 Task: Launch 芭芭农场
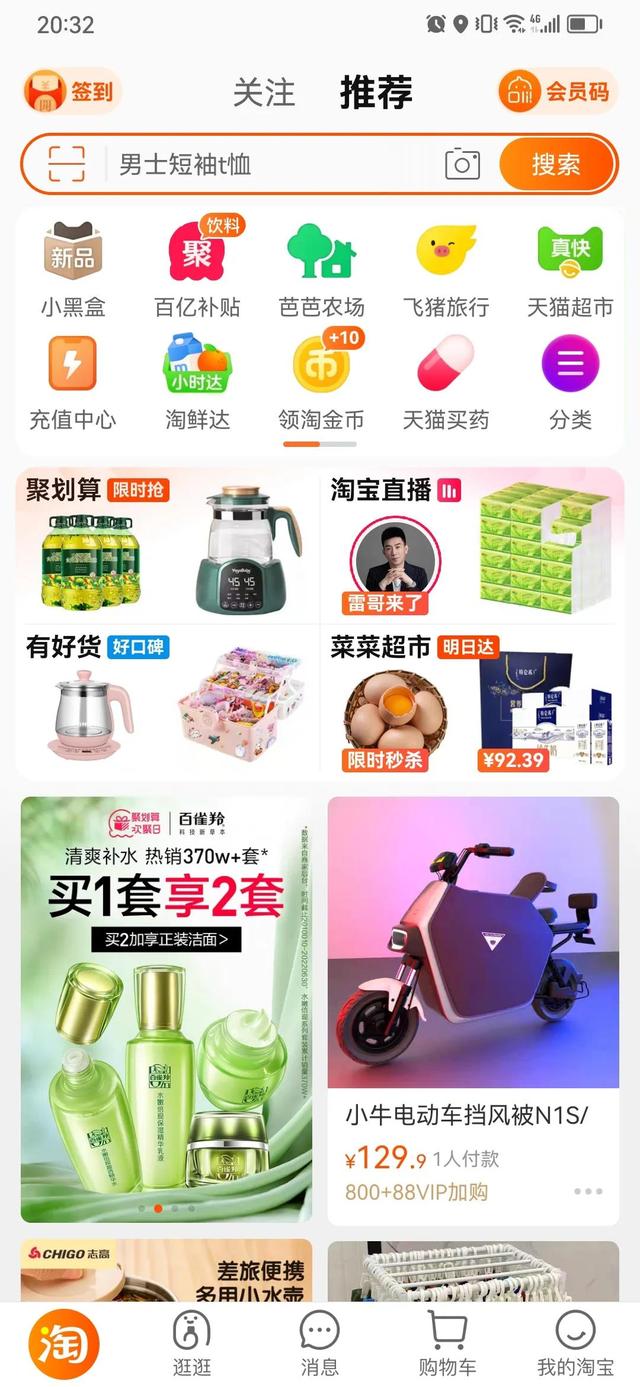click(321, 267)
